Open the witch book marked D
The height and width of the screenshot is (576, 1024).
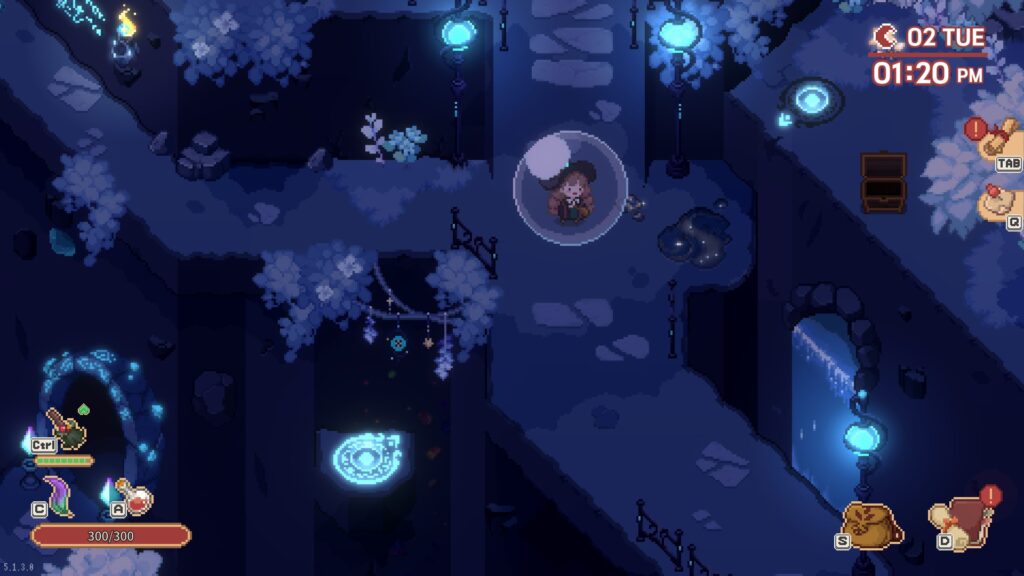pos(962,520)
